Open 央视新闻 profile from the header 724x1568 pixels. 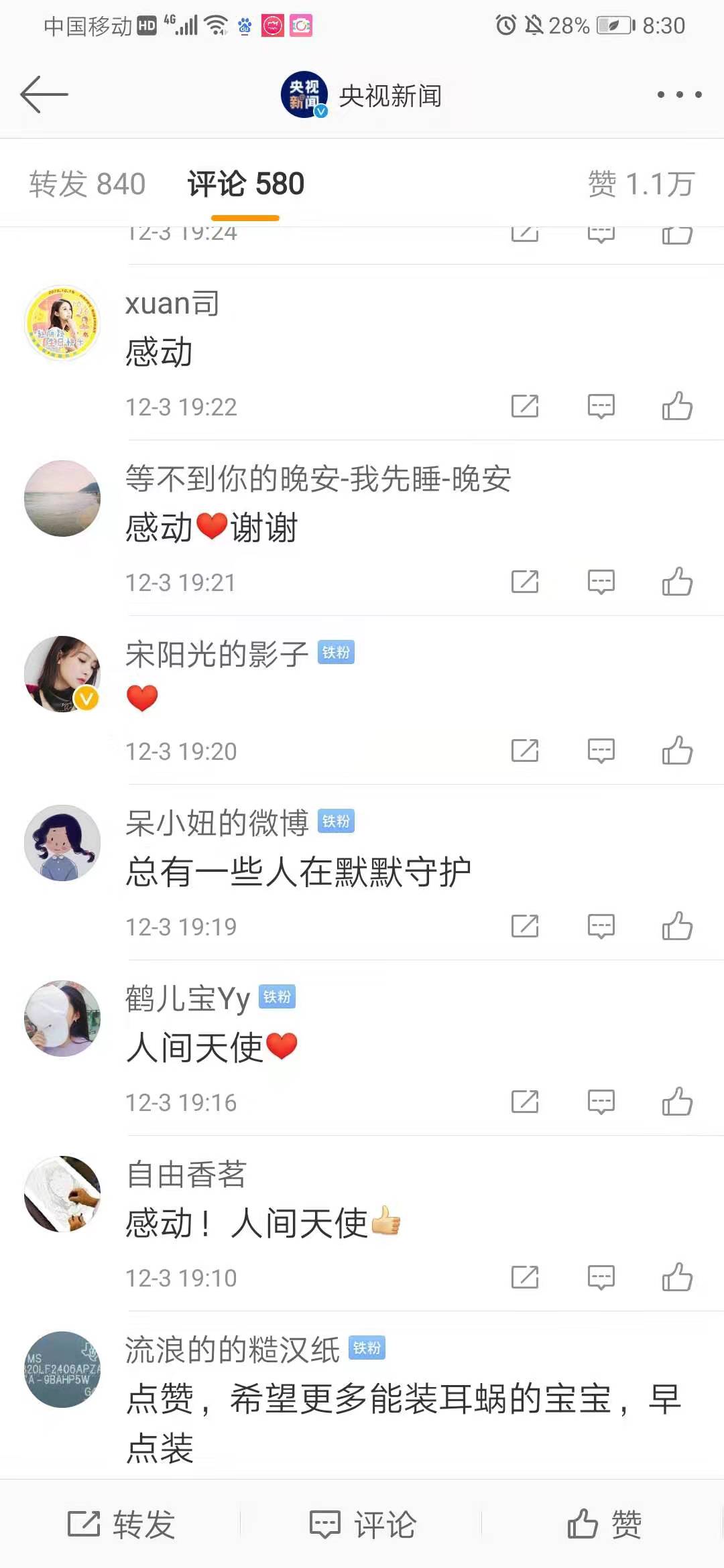(362, 96)
